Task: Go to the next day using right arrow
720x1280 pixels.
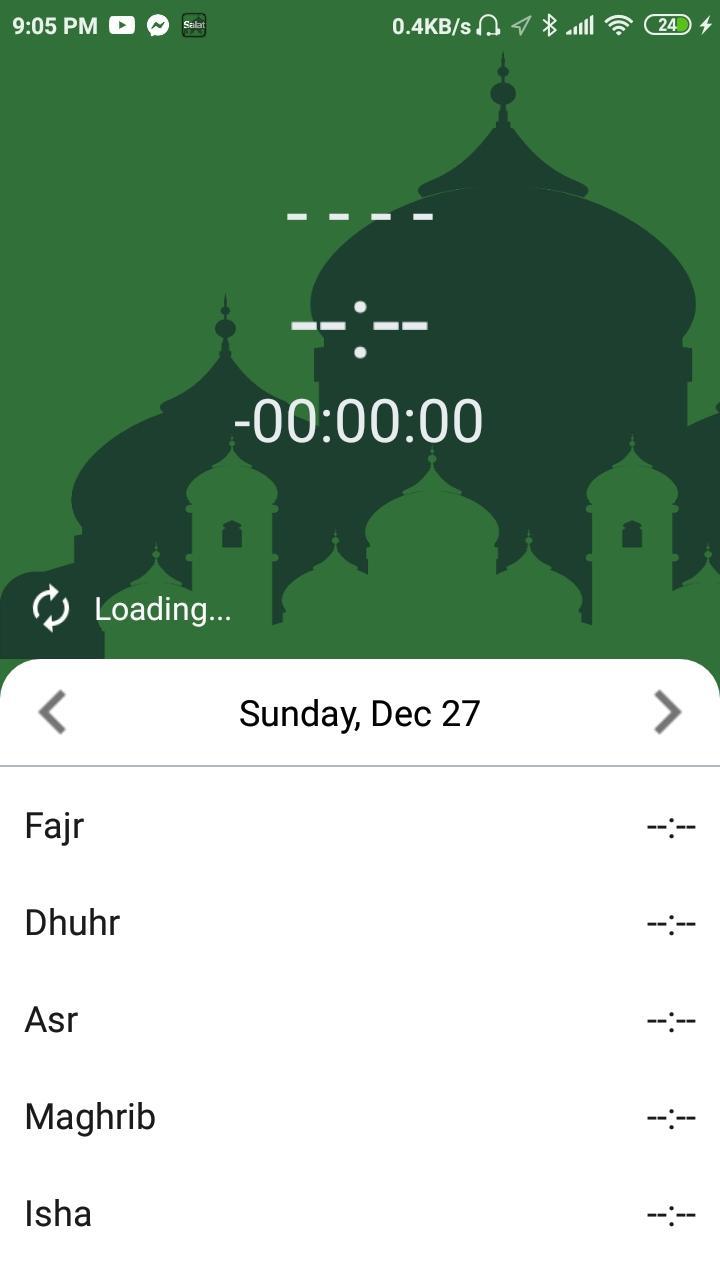Action: [667, 713]
